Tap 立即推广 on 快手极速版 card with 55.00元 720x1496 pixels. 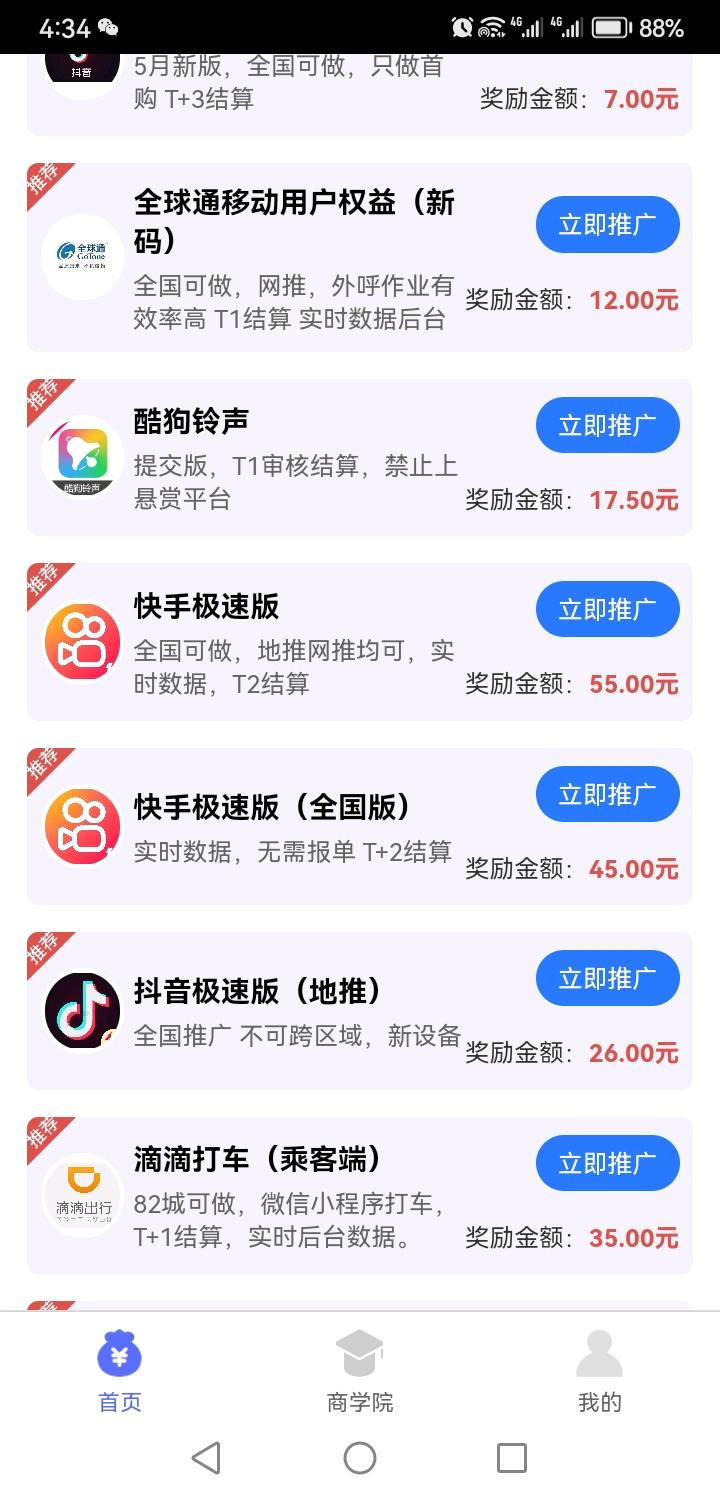point(607,609)
